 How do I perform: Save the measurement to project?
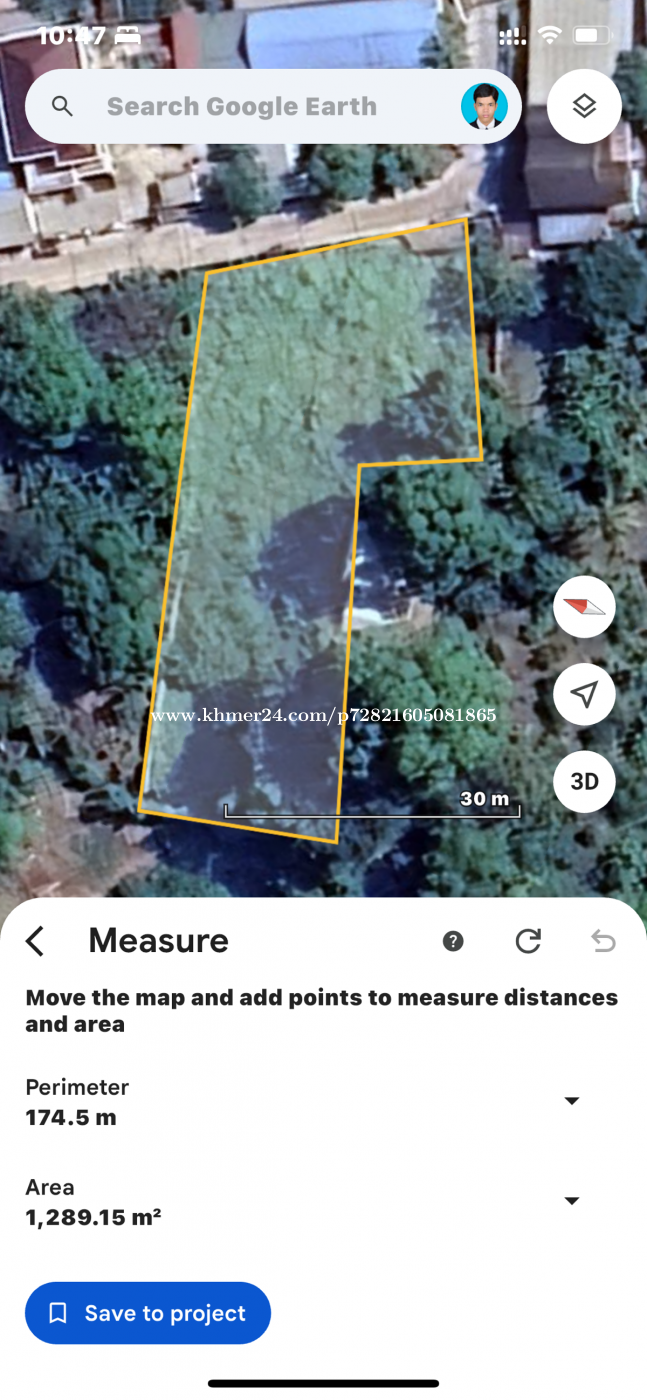(x=148, y=1313)
